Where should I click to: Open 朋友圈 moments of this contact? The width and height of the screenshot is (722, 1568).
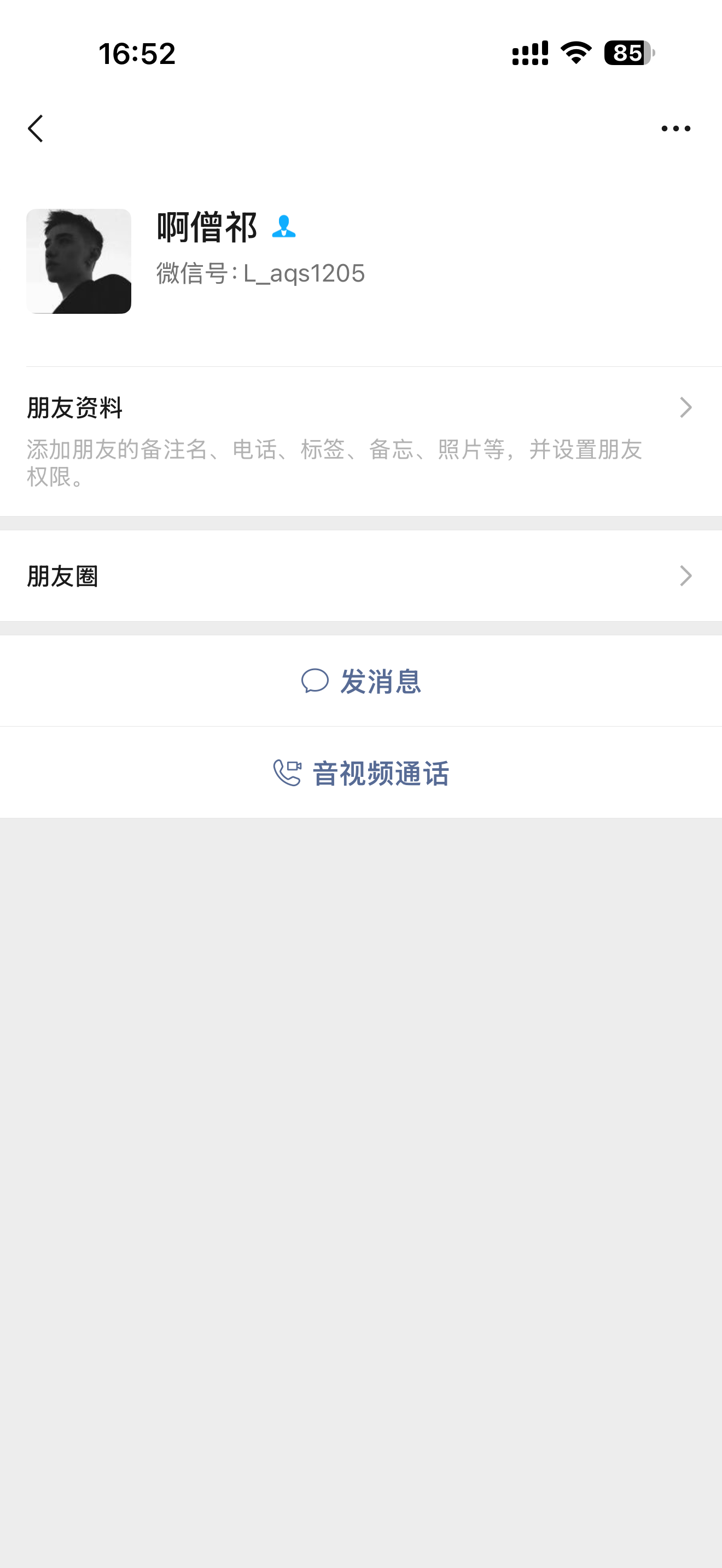click(x=361, y=576)
